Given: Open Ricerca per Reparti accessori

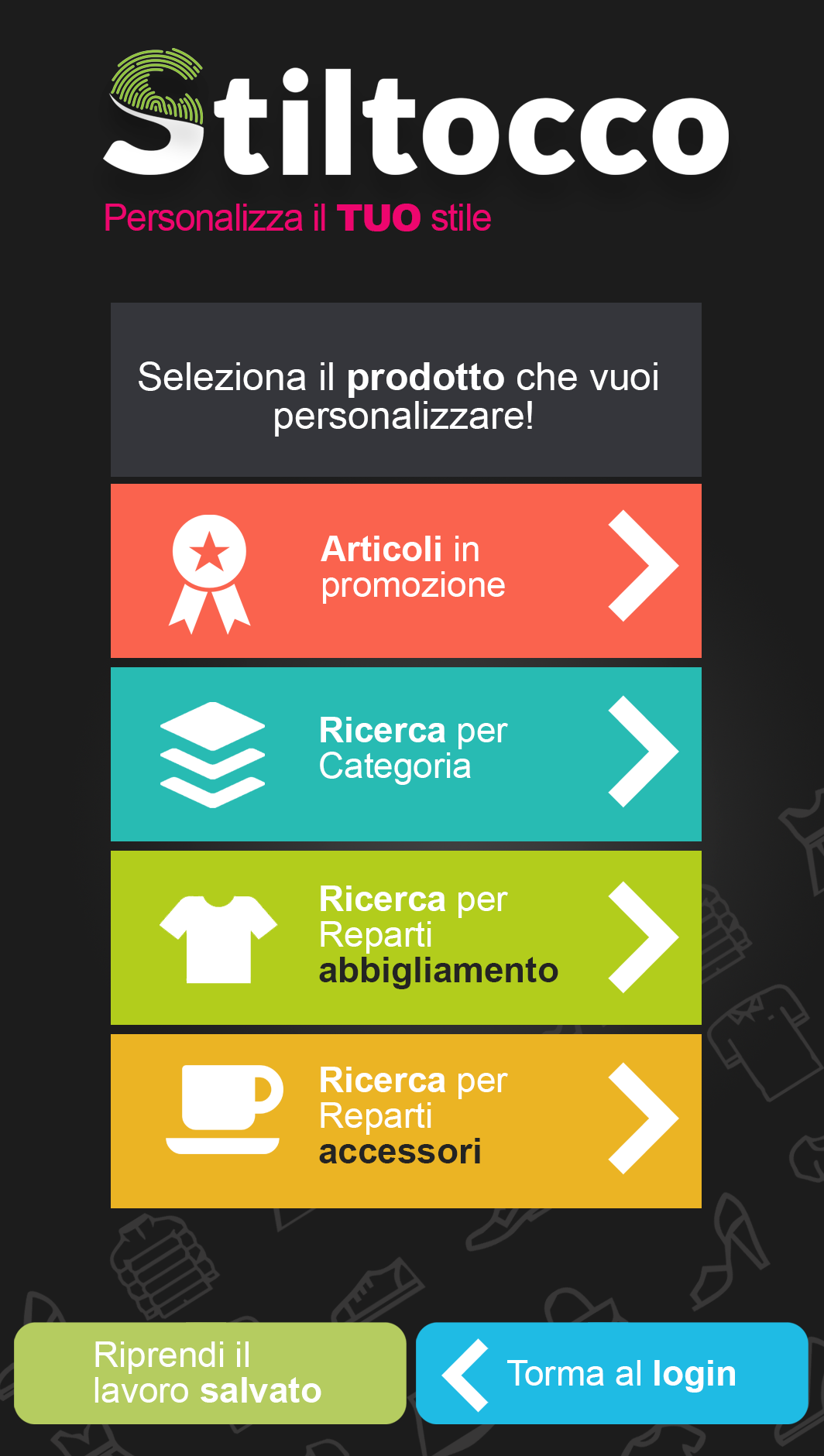Looking at the screenshot, I should click(406, 1121).
